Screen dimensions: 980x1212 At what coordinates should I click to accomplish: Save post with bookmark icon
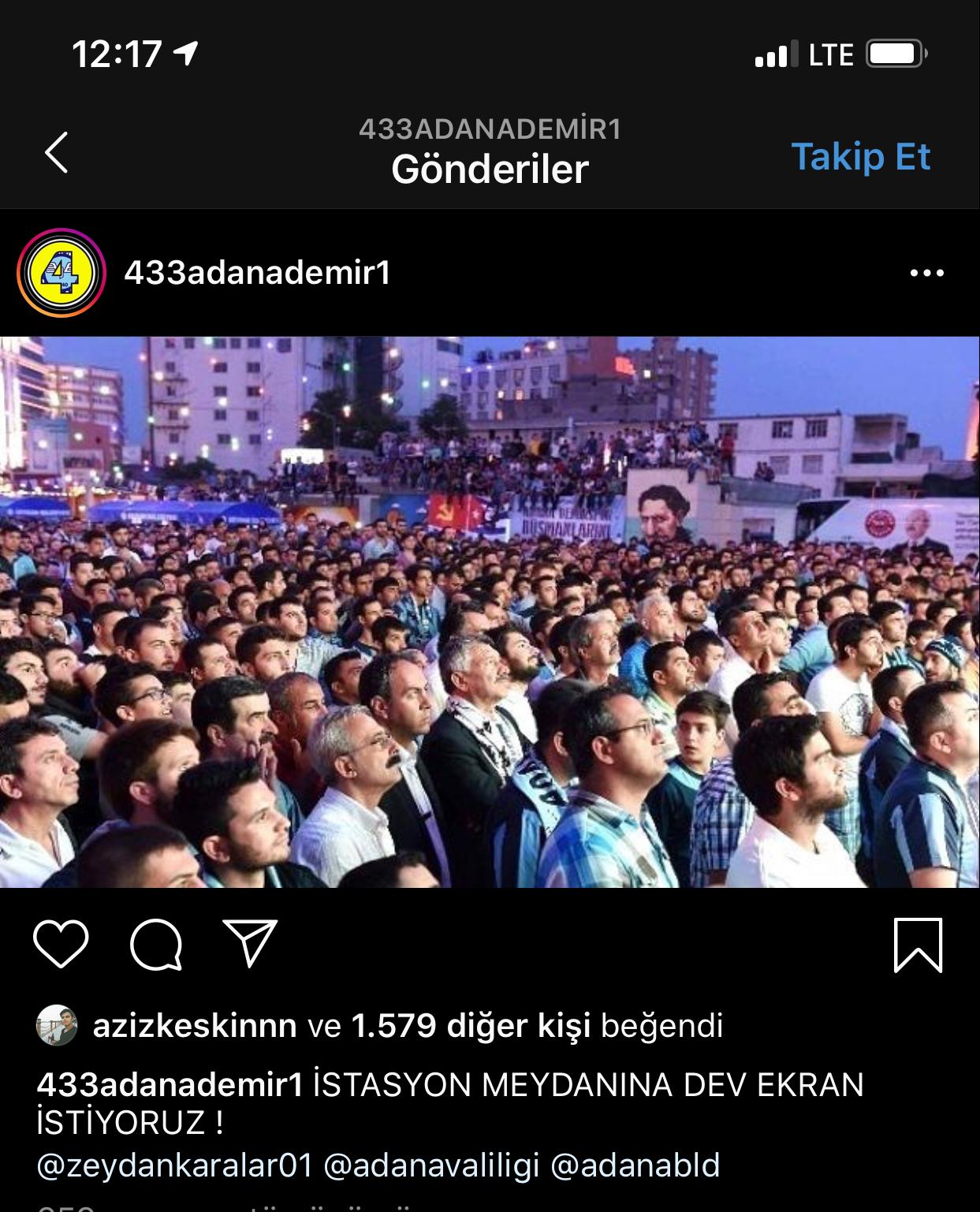click(x=918, y=945)
